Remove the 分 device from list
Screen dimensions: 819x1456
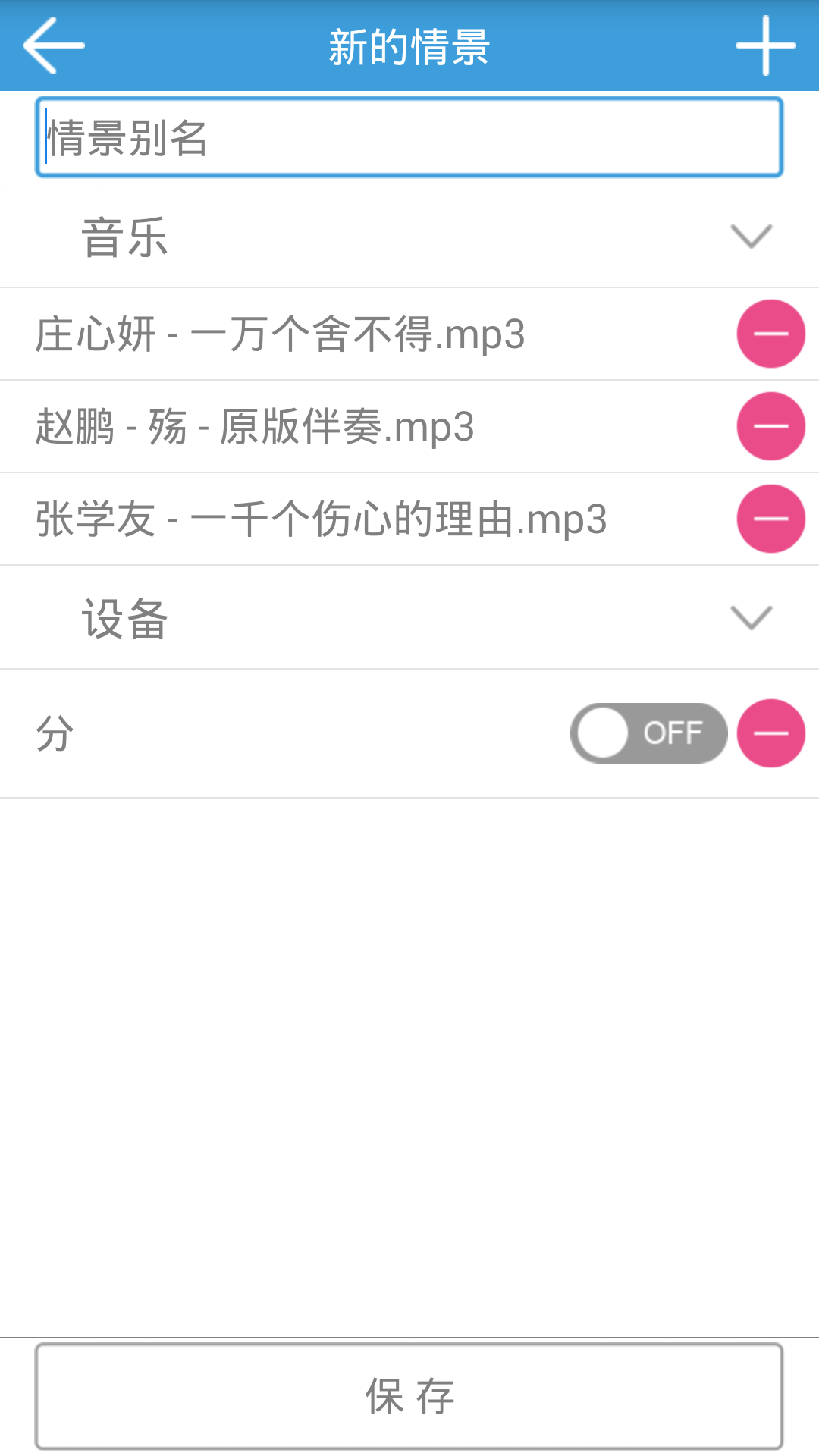770,733
